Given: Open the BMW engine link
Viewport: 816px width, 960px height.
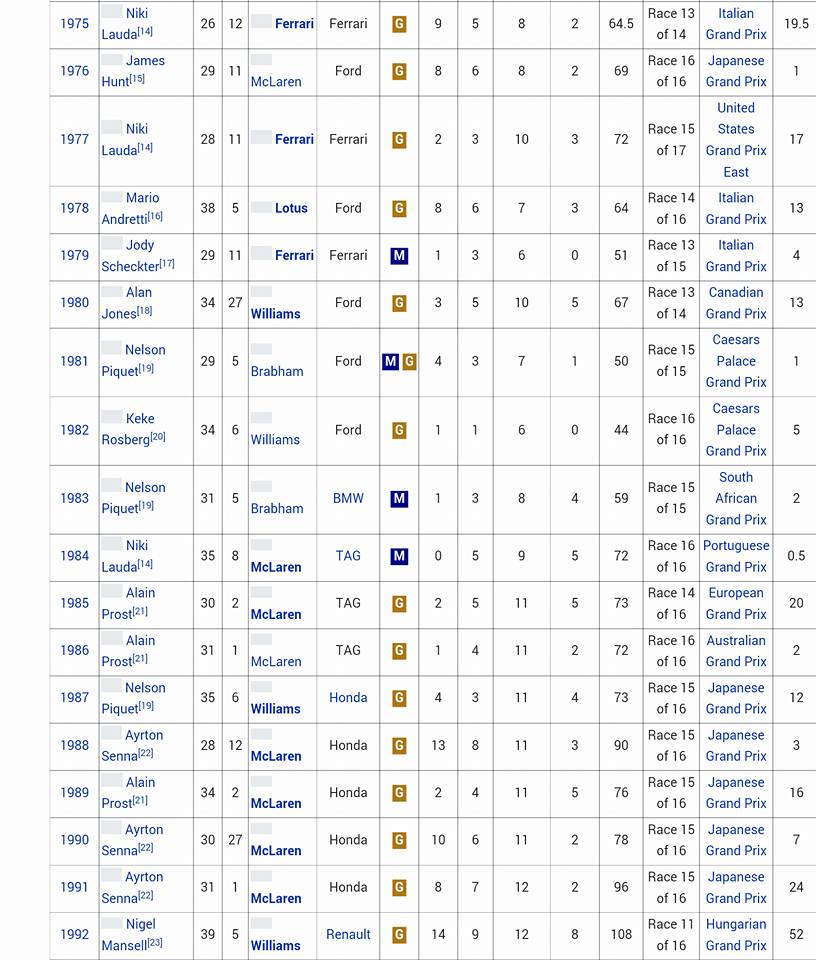Looking at the screenshot, I should pos(348,498).
